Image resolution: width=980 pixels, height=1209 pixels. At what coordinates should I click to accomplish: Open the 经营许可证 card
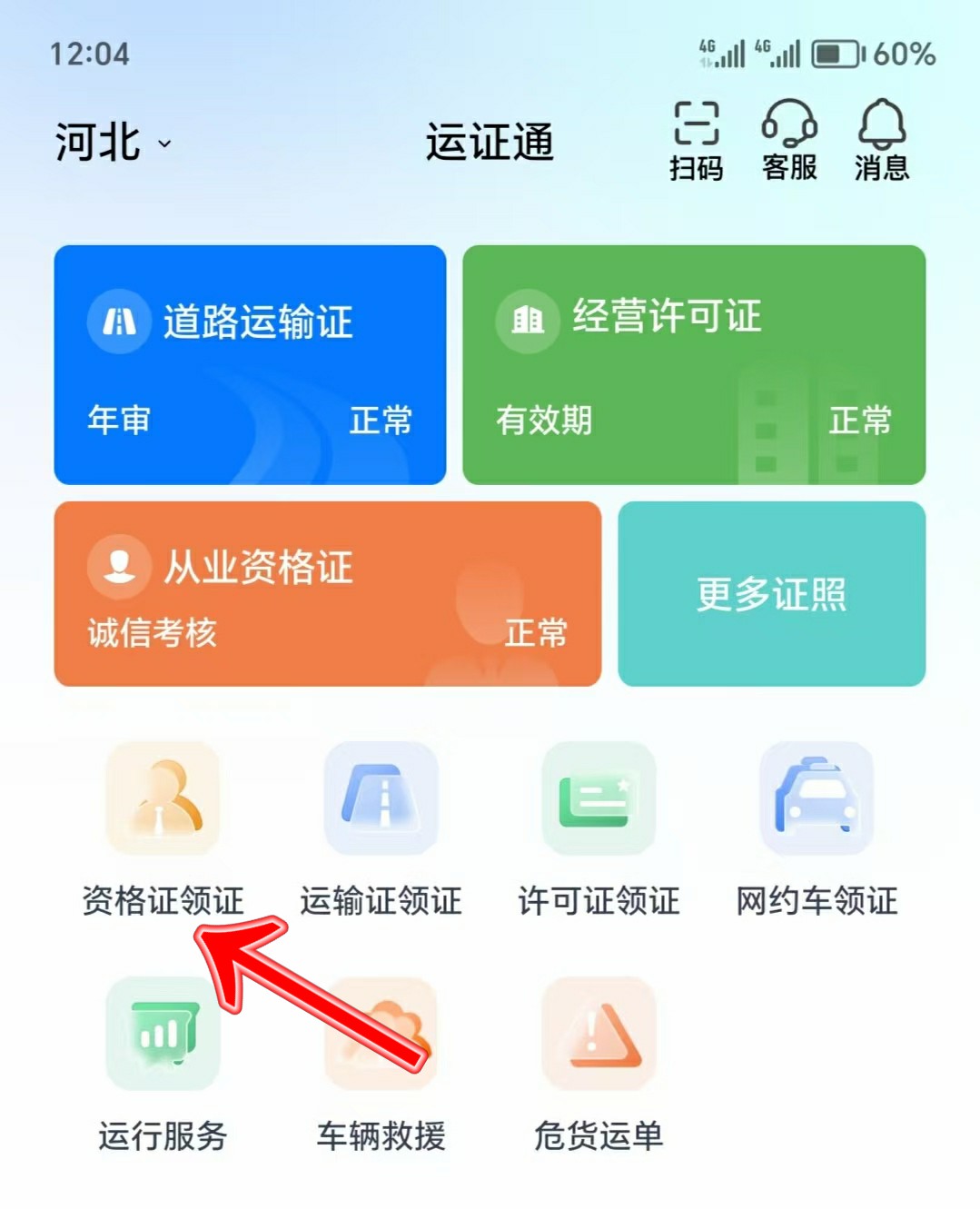click(x=694, y=364)
